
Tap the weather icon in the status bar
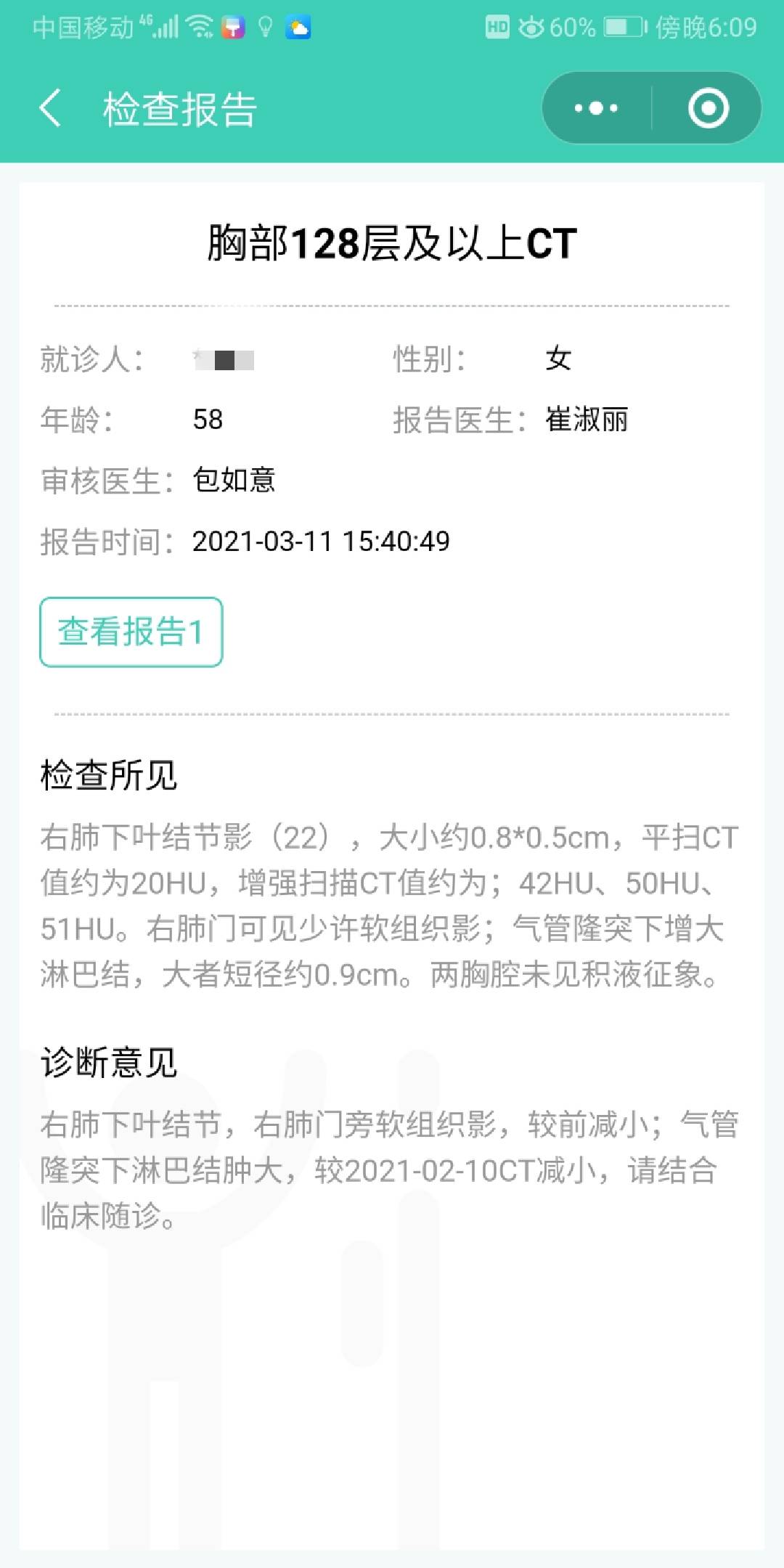(298, 25)
